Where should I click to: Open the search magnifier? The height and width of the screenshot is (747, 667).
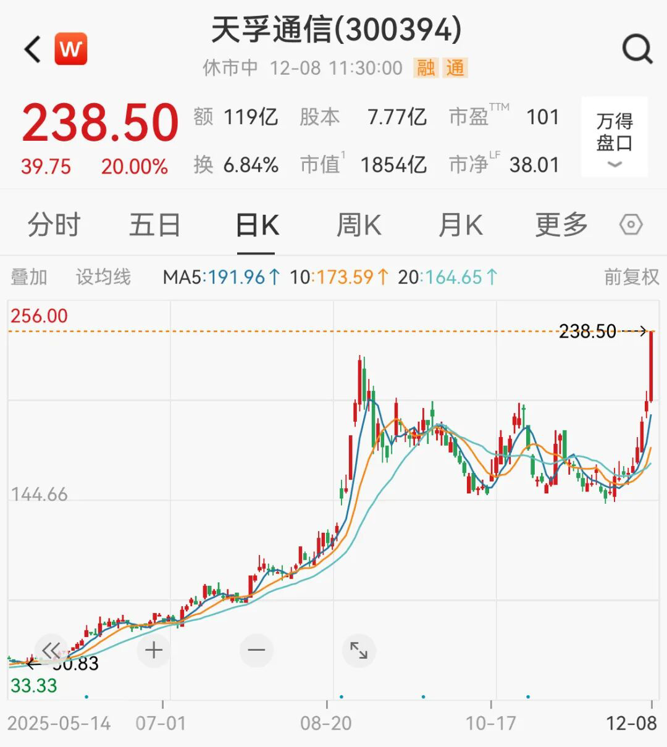tap(637, 48)
